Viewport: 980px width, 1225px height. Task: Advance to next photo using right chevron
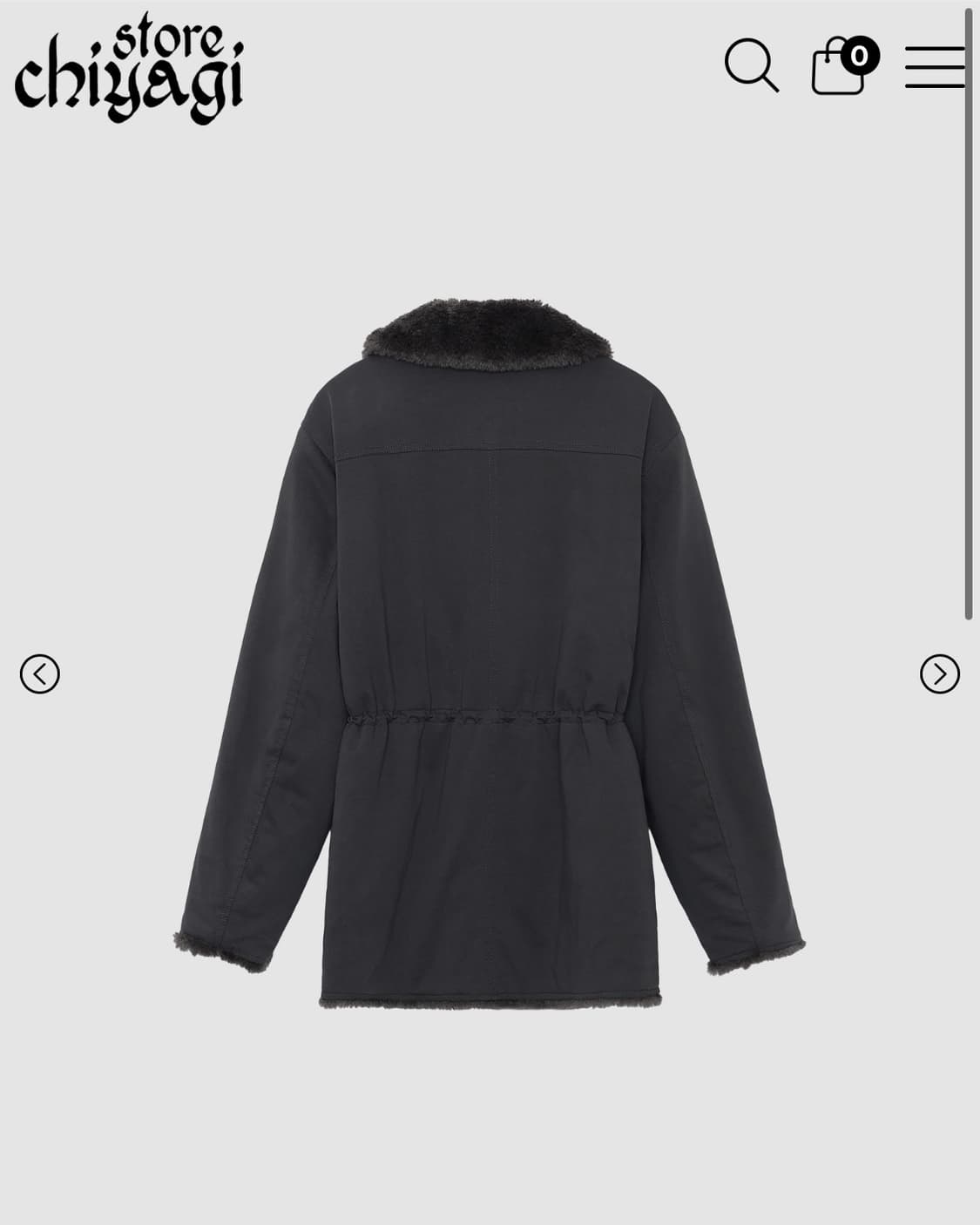pyautogui.click(x=938, y=673)
